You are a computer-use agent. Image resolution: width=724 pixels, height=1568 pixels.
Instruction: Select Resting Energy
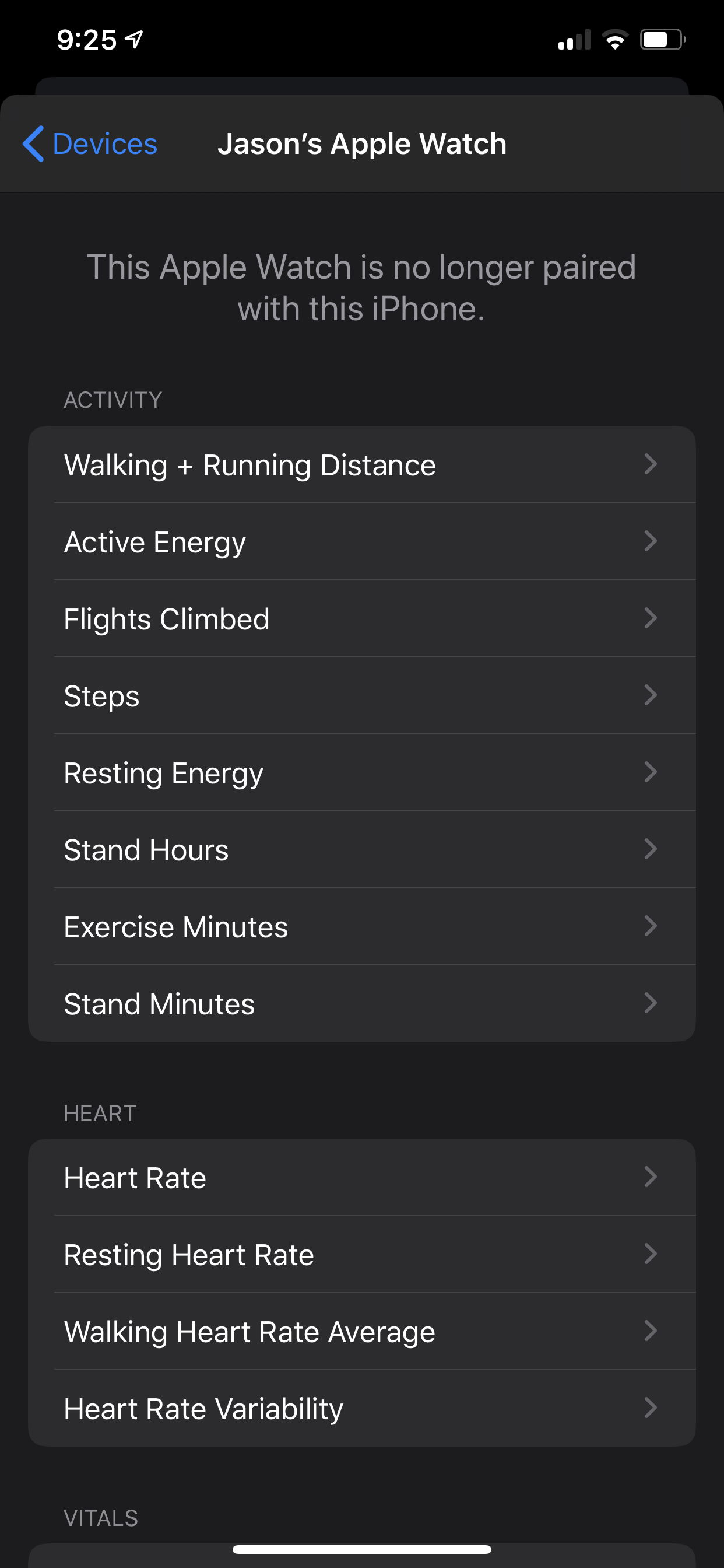362,772
